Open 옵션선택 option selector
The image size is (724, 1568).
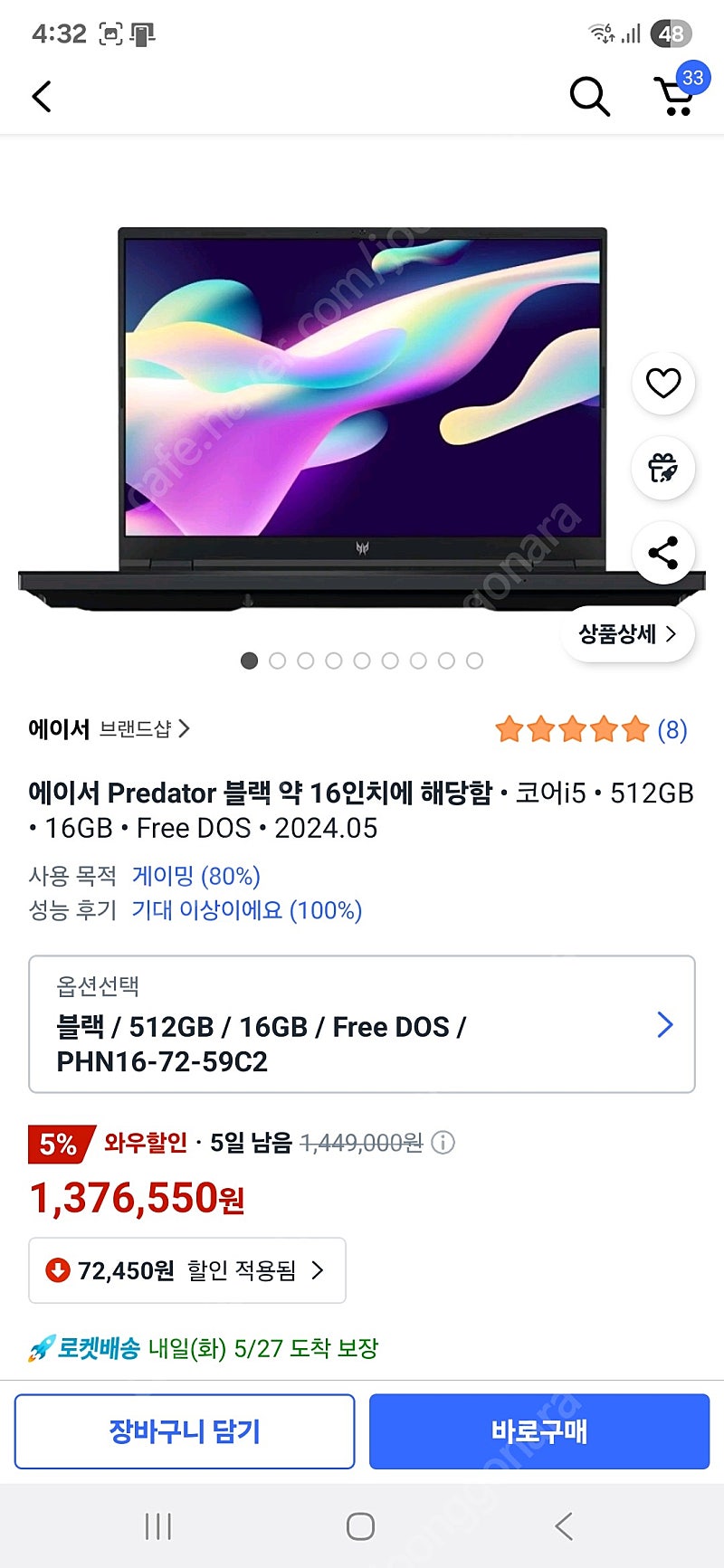[x=362, y=1024]
